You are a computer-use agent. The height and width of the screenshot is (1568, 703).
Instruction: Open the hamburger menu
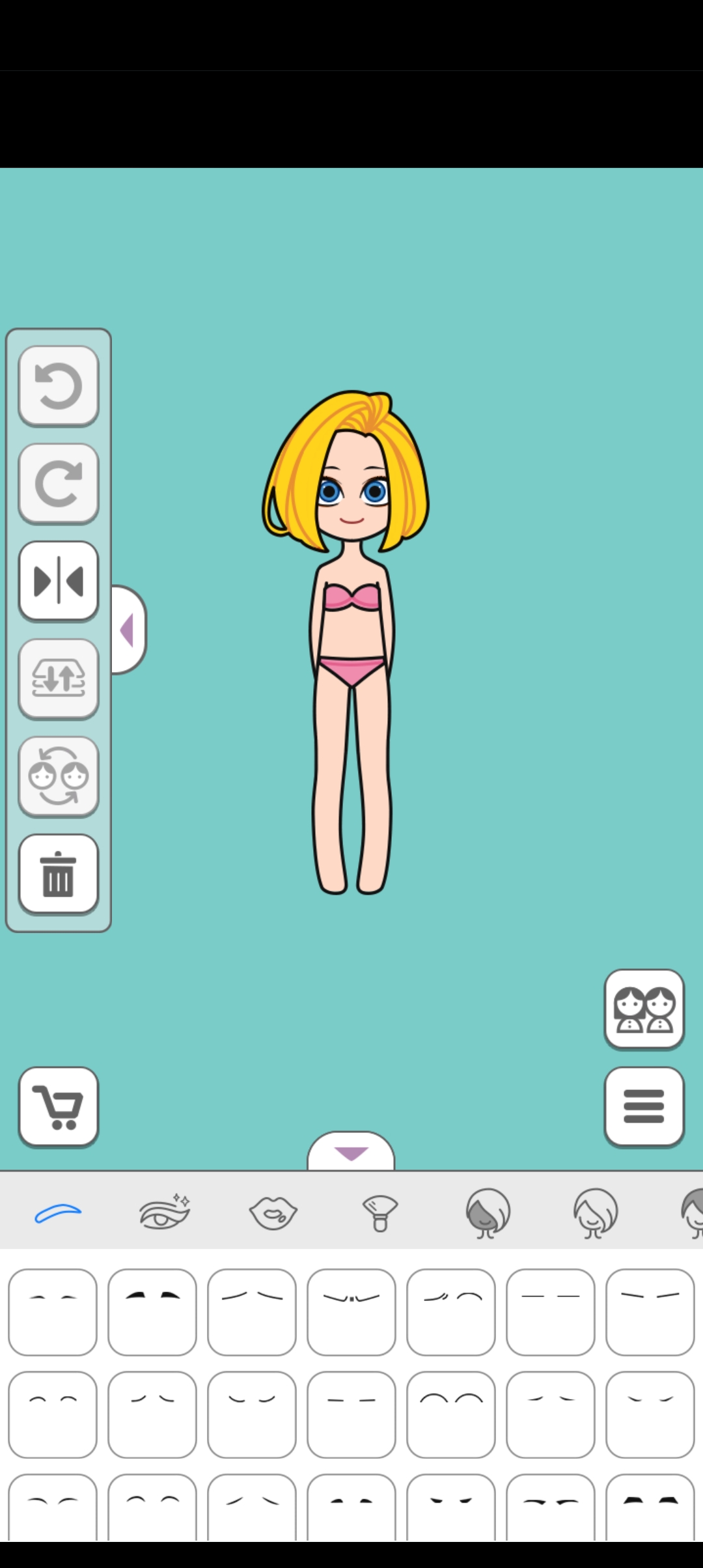pyautogui.click(x=644, y=1106)
